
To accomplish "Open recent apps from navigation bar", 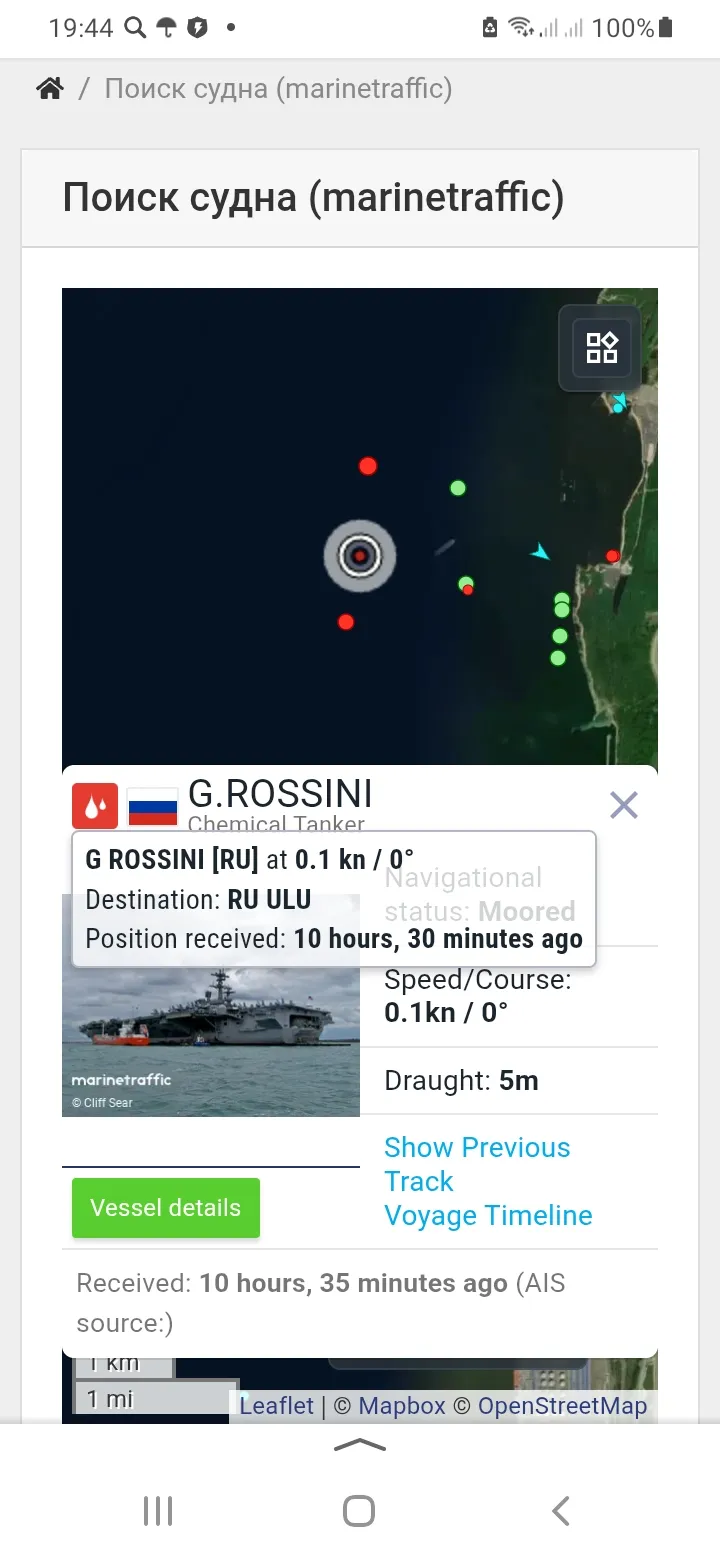I will click(x=158, y=1511).
